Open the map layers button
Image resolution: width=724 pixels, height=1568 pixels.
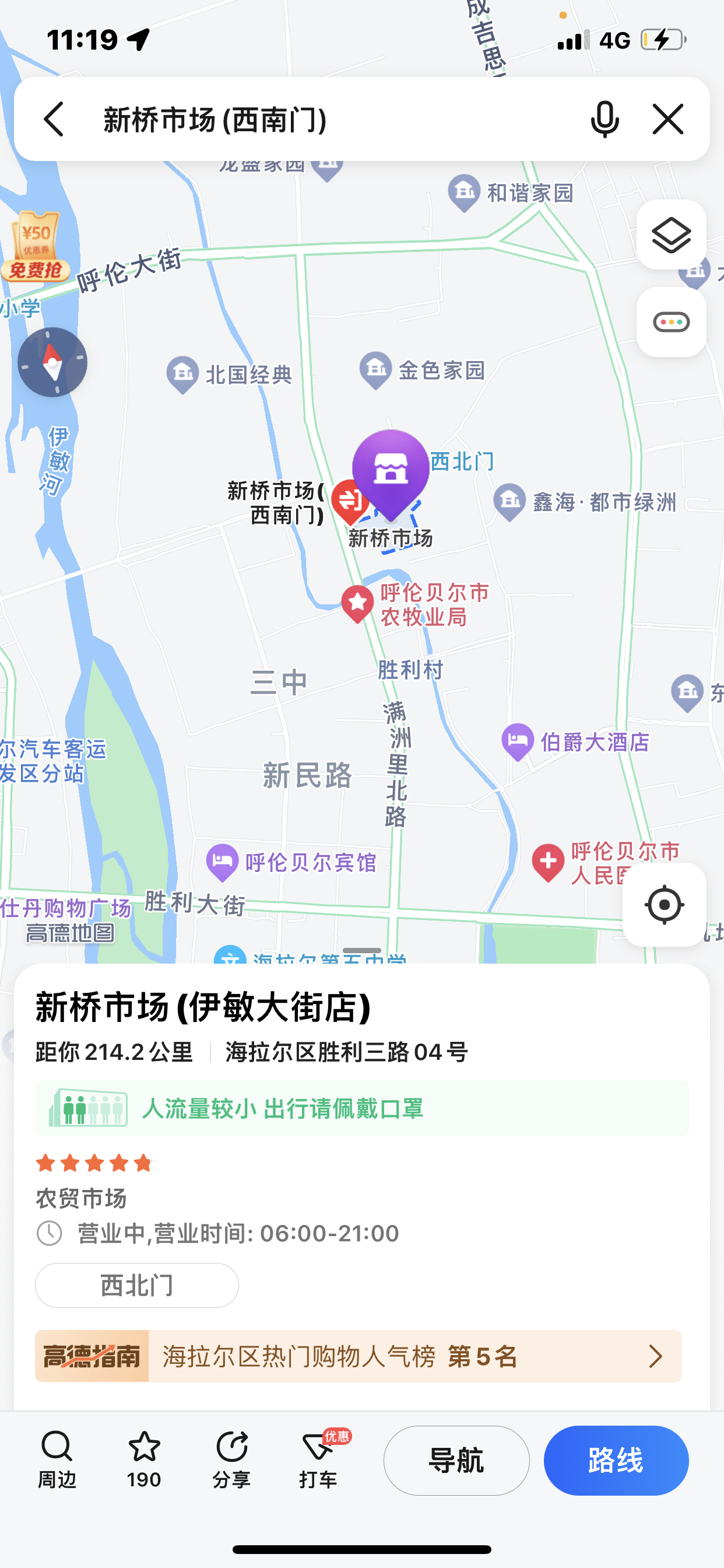click(x=671, y=235)
